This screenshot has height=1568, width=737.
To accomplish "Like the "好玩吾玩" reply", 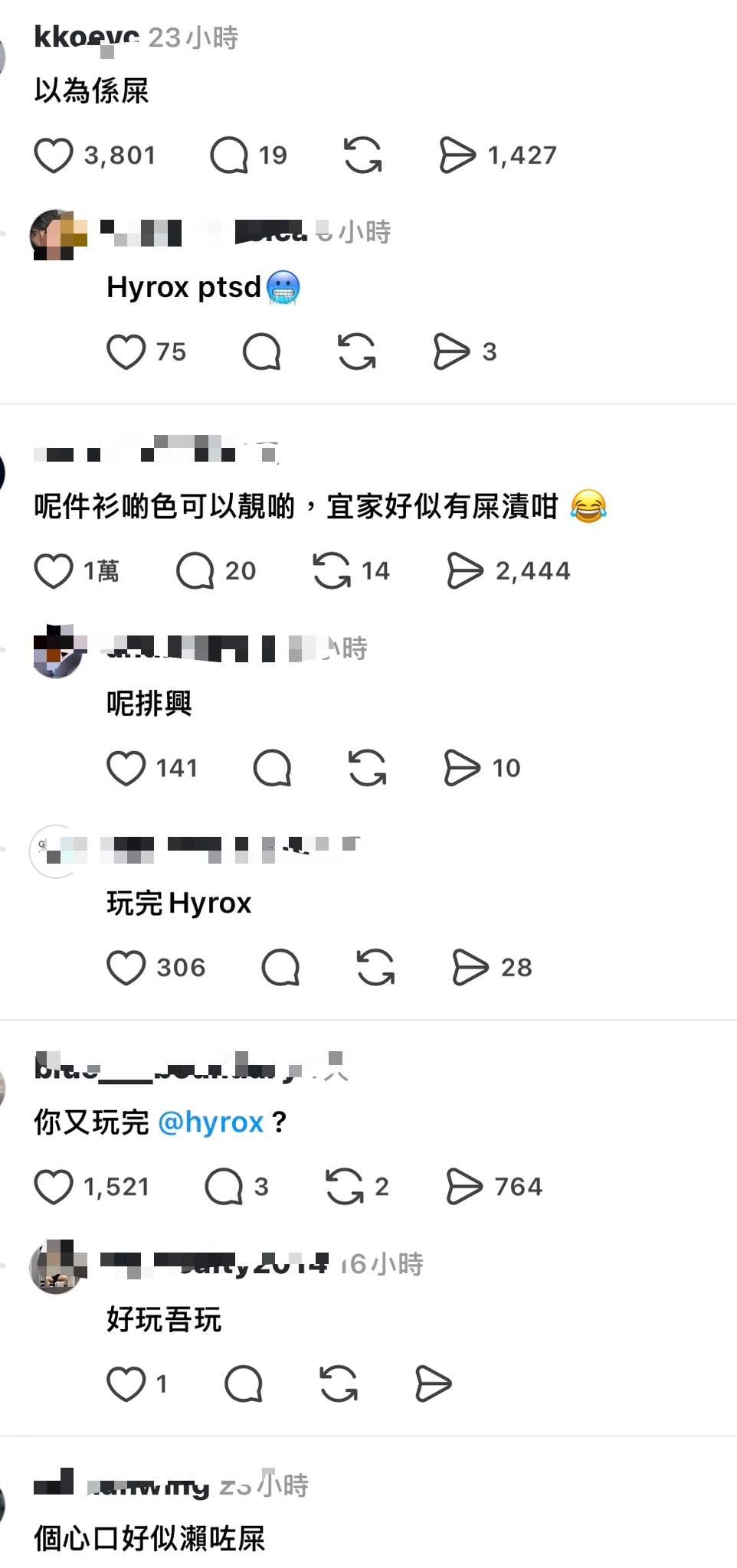I will [x=126, y=1384].
